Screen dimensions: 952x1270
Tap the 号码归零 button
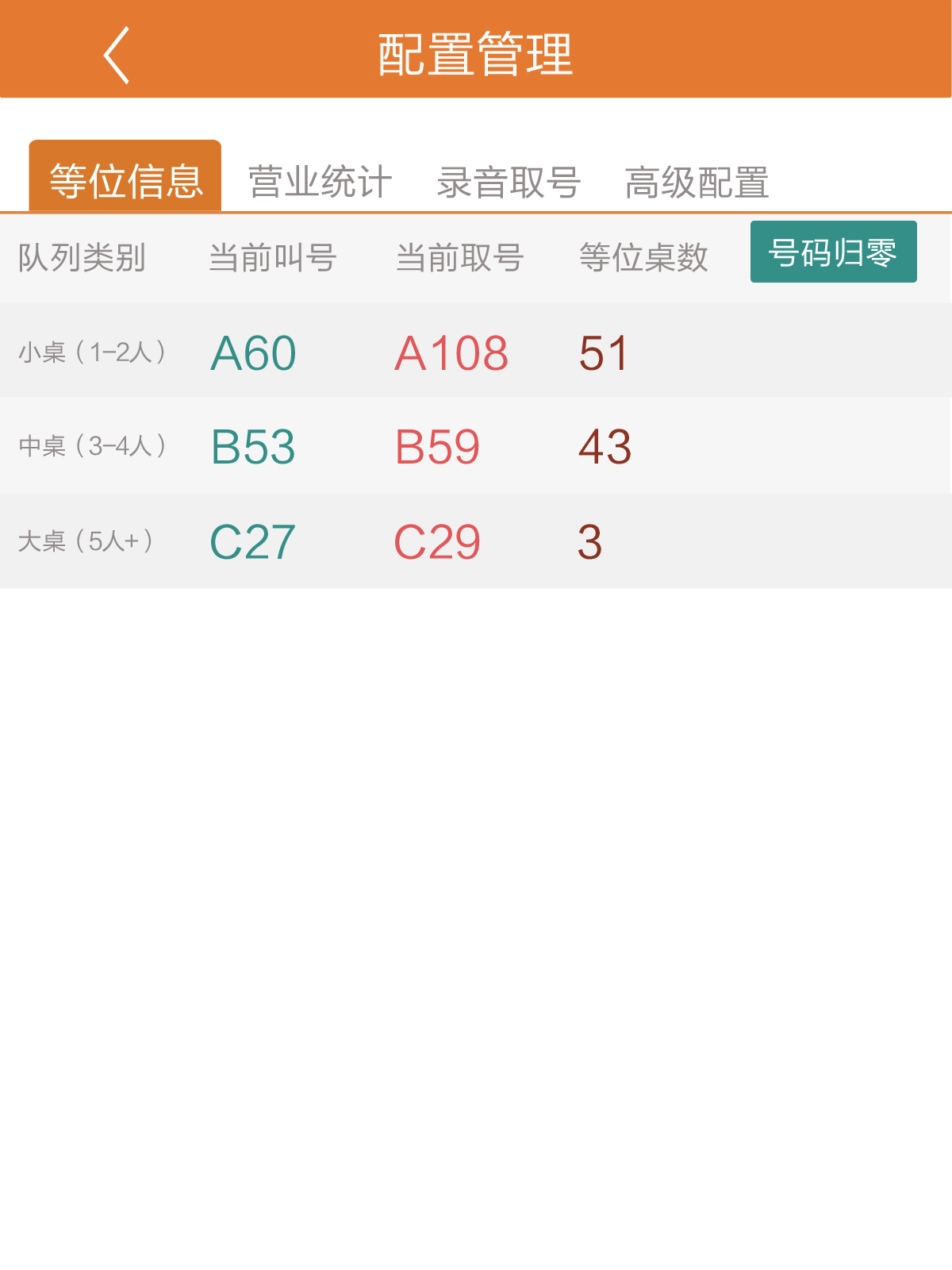[833, 252]
